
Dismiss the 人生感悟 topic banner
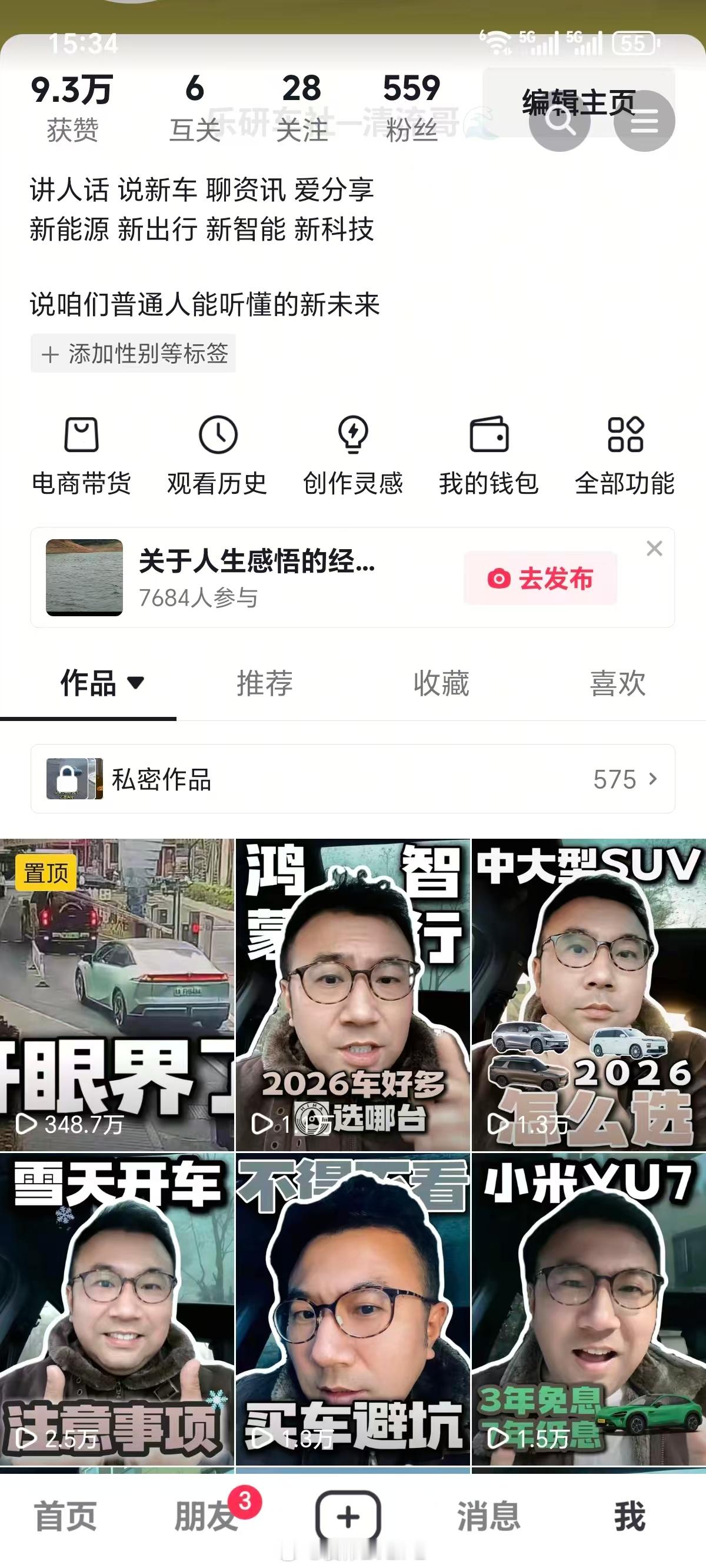pos(654,549)
